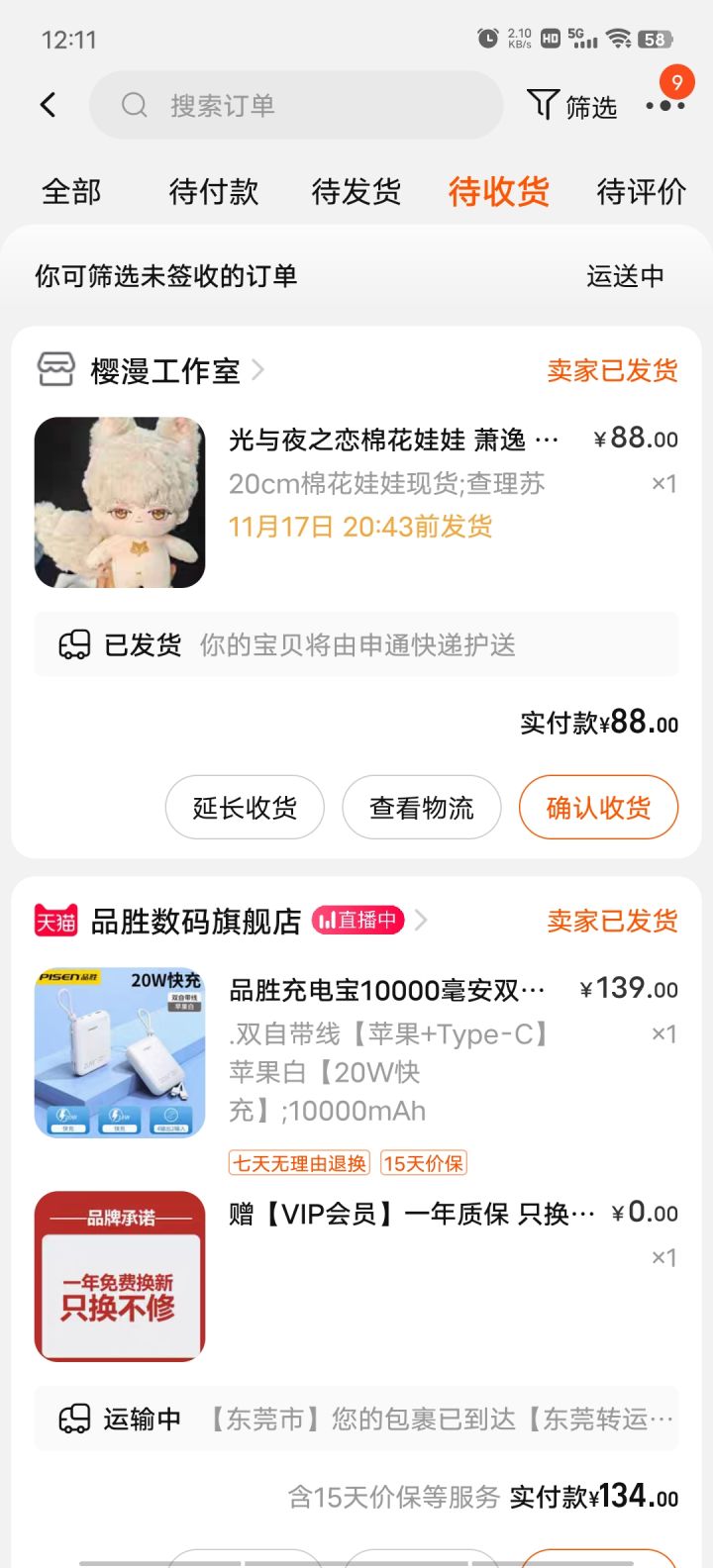Screen dimensions: 713x1568
Task: Tap 查看物流 for the doll order
Action: tap(421, 808)
